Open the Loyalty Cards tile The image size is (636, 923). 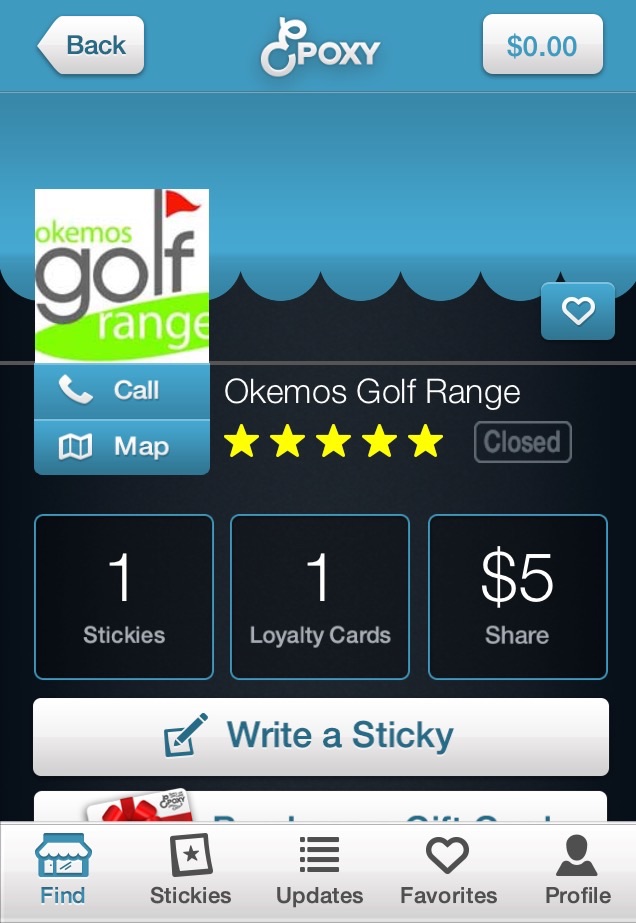[320, 597]
